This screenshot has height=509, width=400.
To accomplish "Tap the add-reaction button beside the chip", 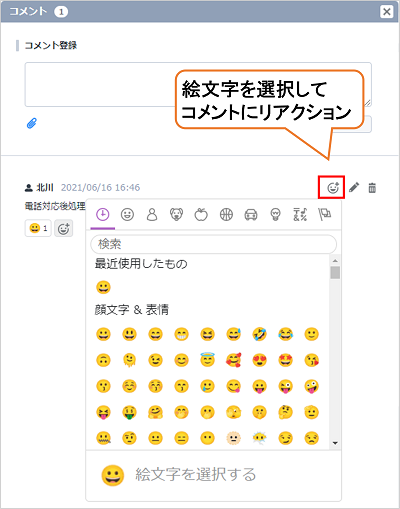I will (63, 229).
